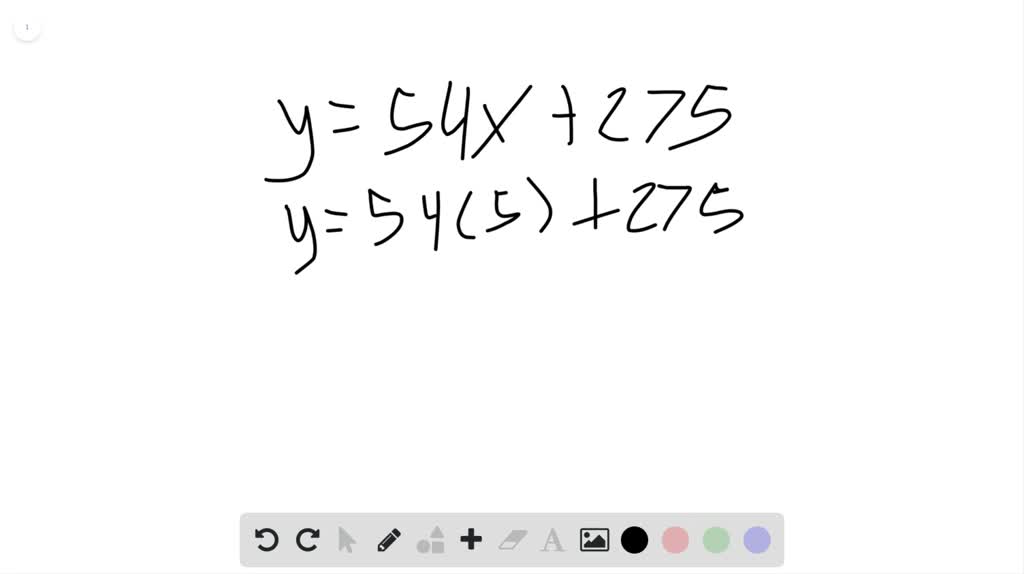The image size is (1024, 574).
Task: Tap the plus add tool
Action: pyautogui.click(x=471, y=540)
